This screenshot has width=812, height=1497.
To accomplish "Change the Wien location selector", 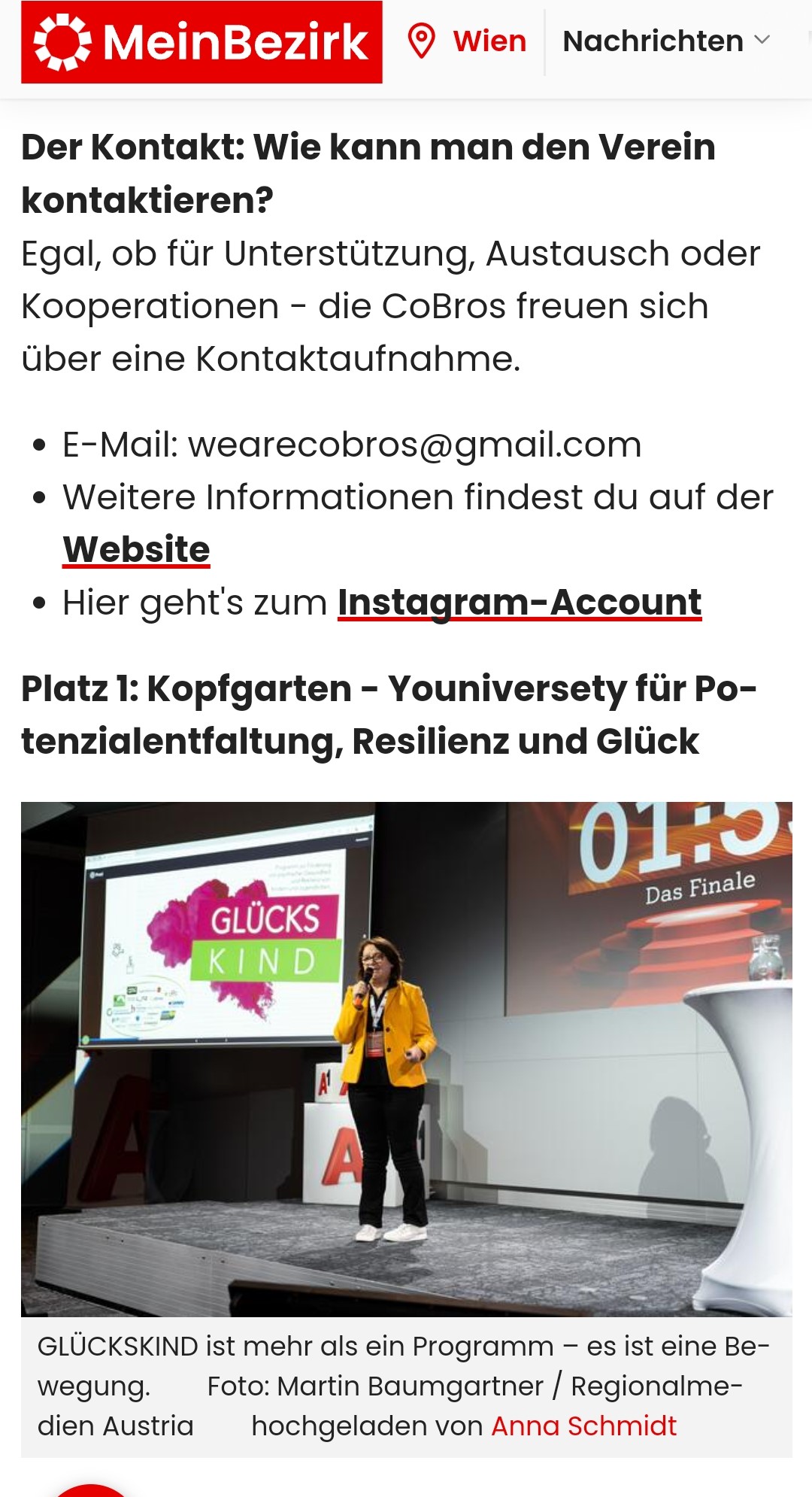I will (467, 41).
